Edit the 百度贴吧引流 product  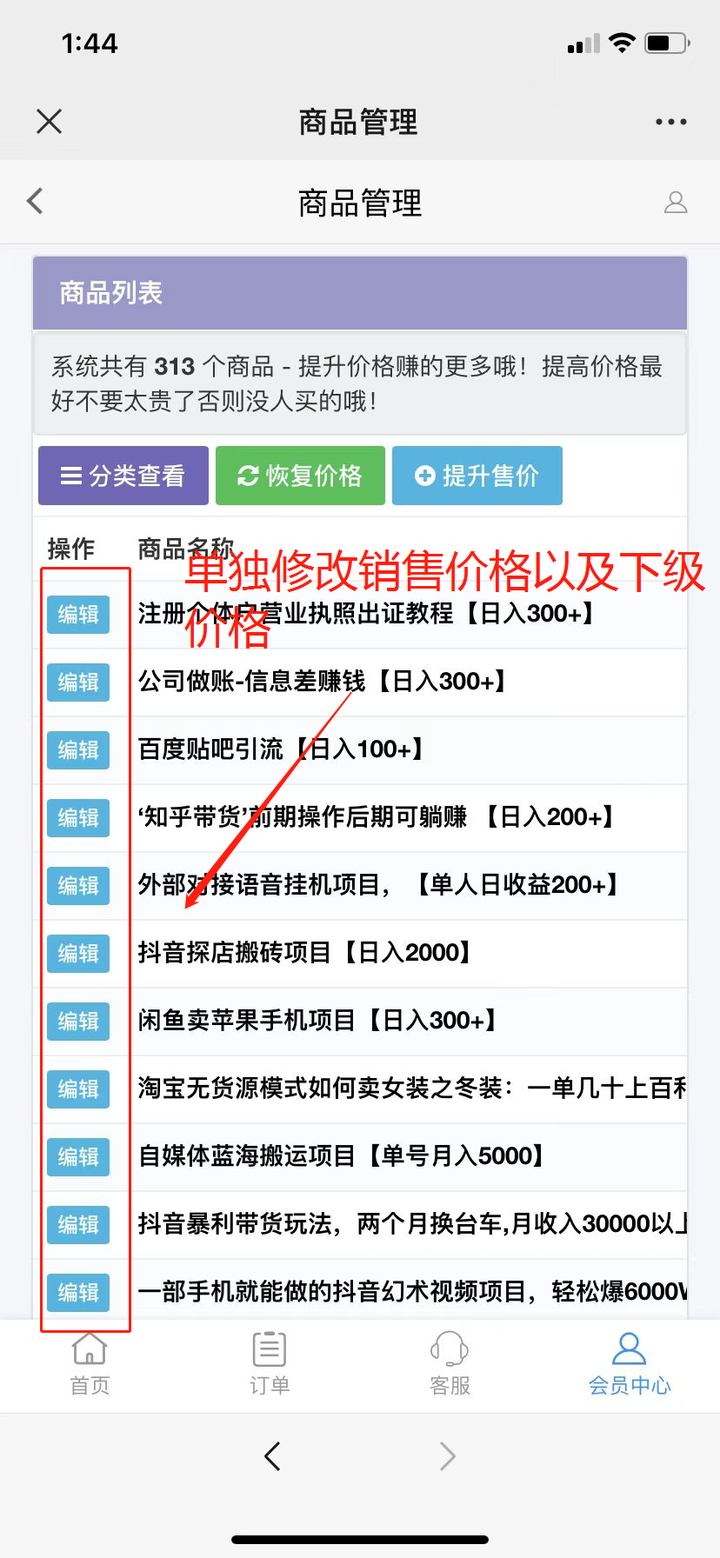78,750
